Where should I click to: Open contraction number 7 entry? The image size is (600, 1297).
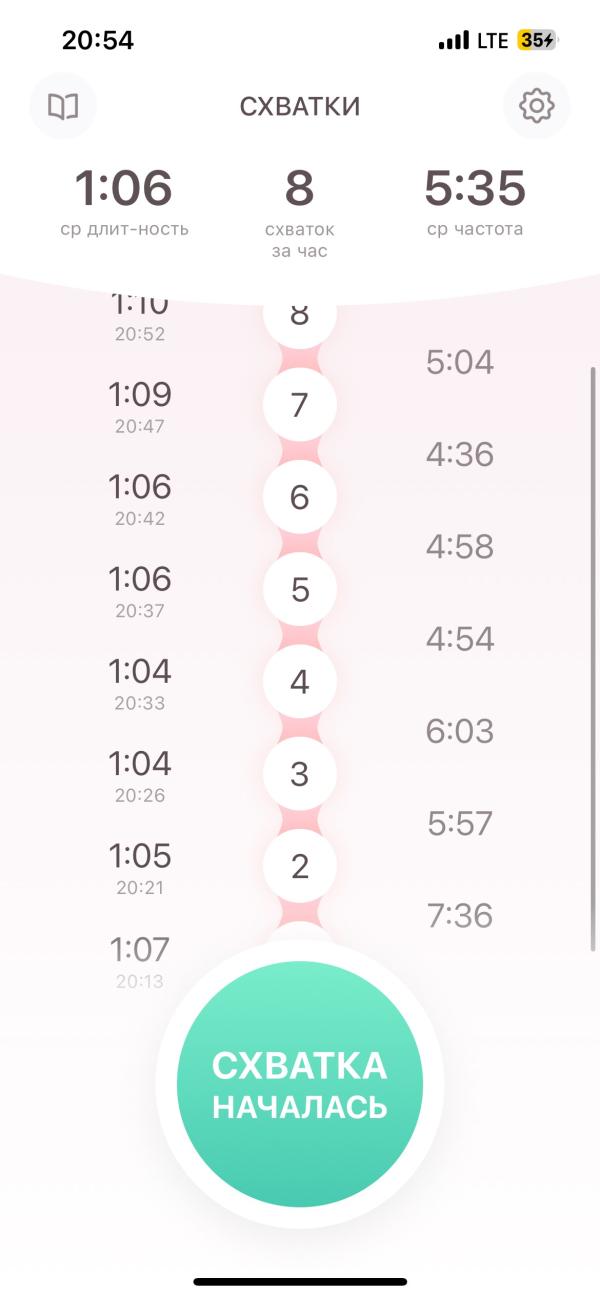[x=299, y=406]
